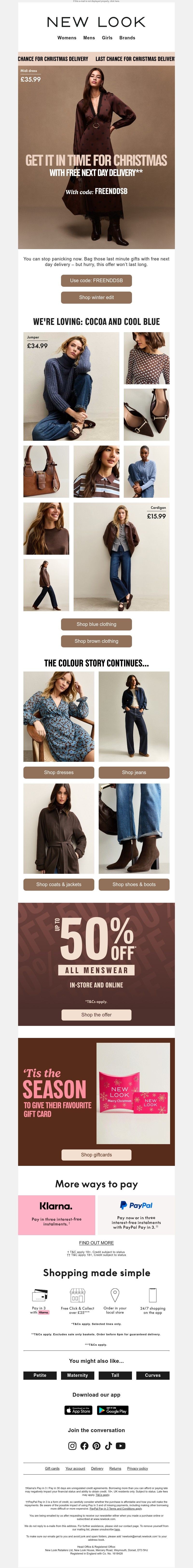The image size is (193, 1568).
Task: Tap the Use code: FREENDDSB button
Action: pyautogui.click(x=96, y=281)
